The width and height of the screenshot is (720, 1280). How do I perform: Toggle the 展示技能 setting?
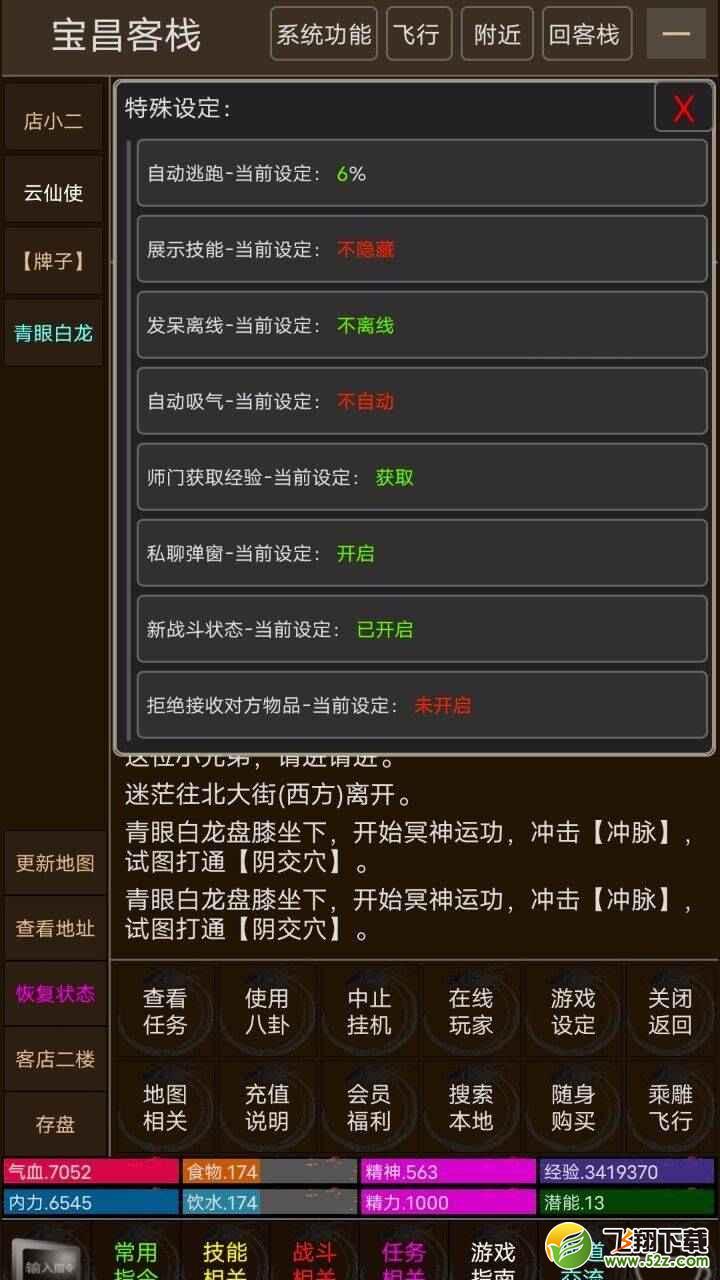click(422, 249)
